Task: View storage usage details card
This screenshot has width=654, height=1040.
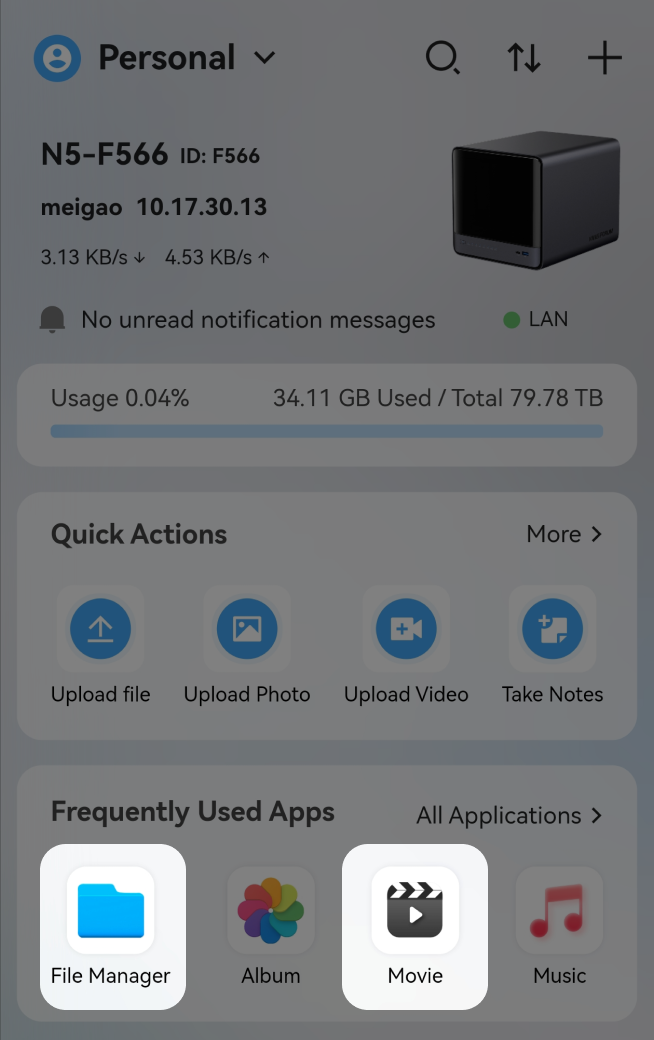Action: pos(327,414)
